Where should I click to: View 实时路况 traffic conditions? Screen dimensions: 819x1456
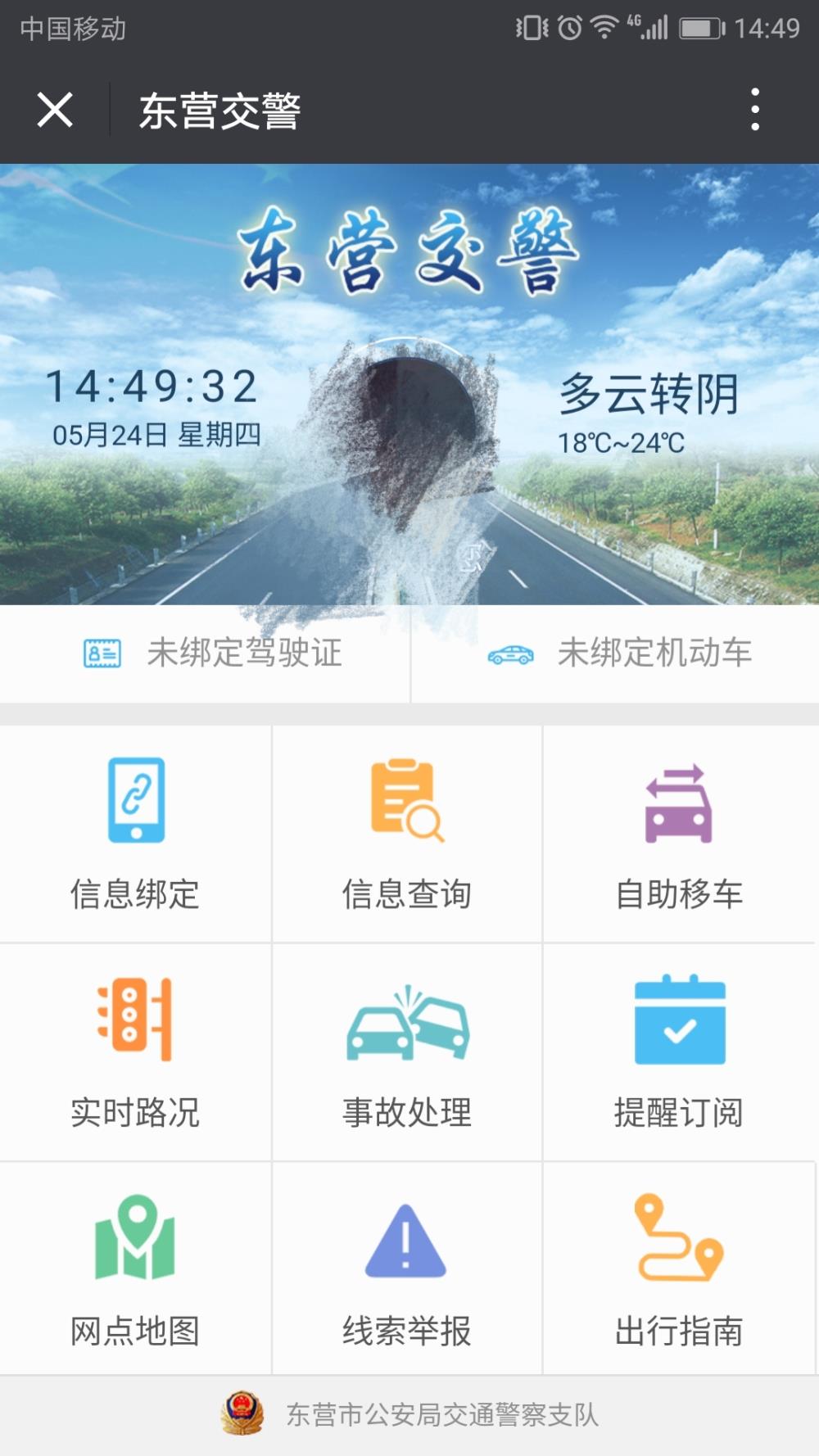(135, 1052)
